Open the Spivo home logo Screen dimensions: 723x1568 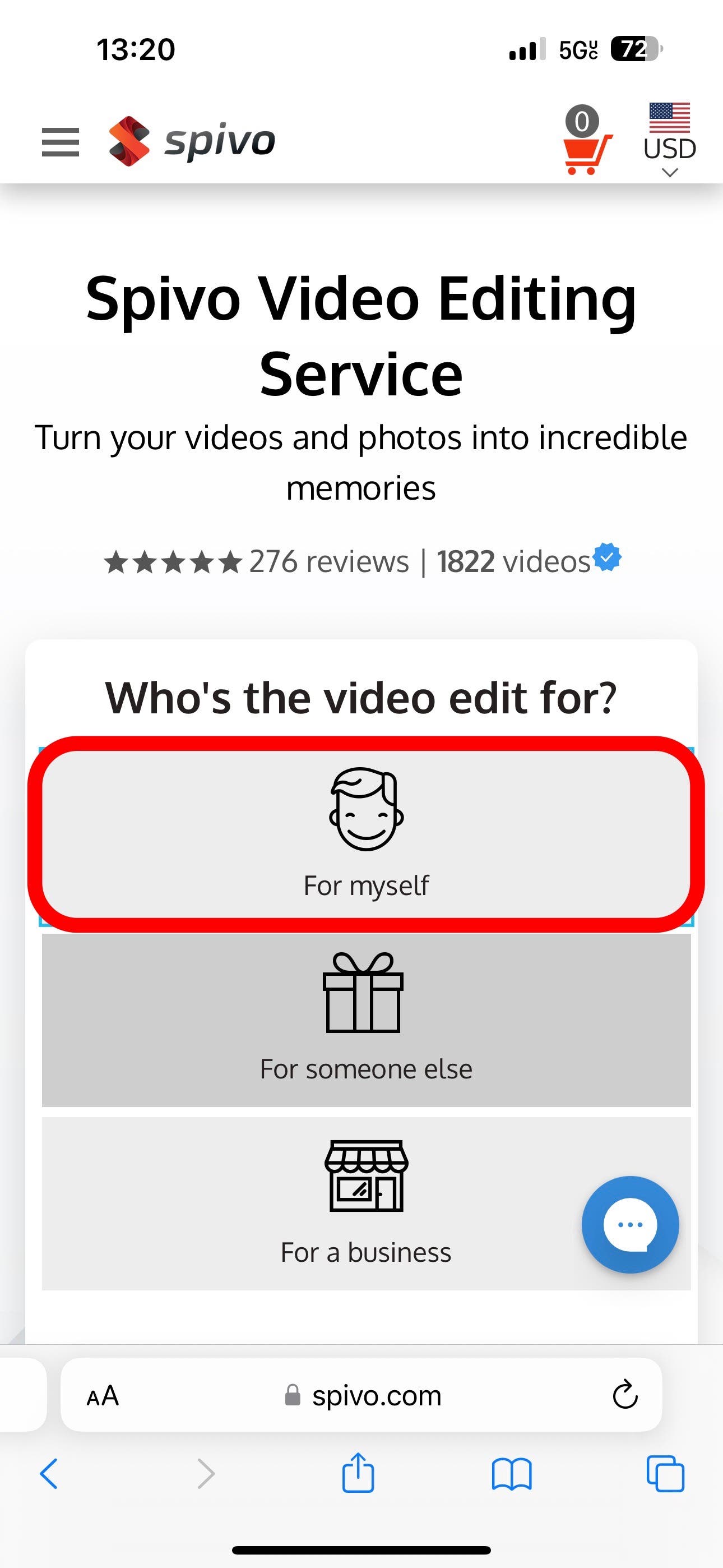coord(192,141)
